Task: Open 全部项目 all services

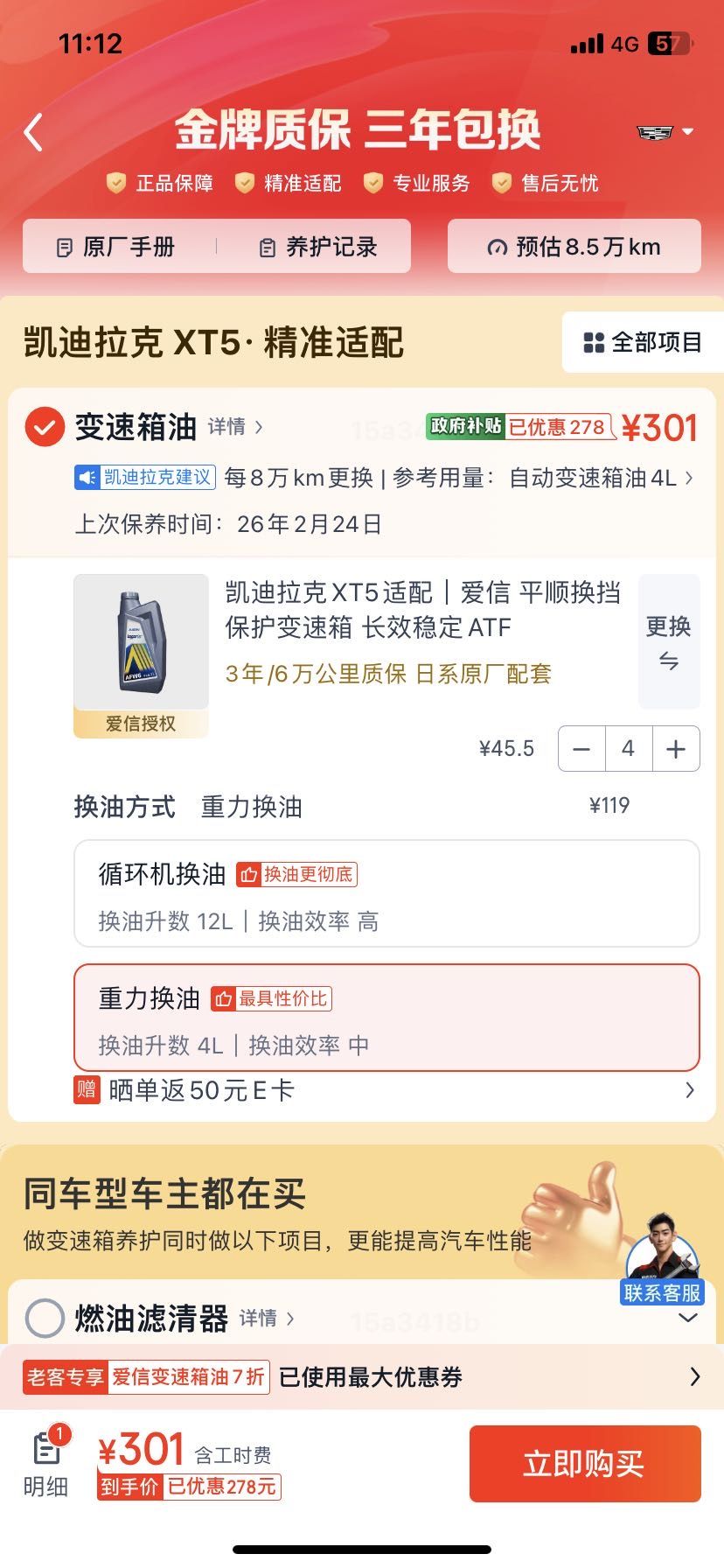Action: point(643,342)
